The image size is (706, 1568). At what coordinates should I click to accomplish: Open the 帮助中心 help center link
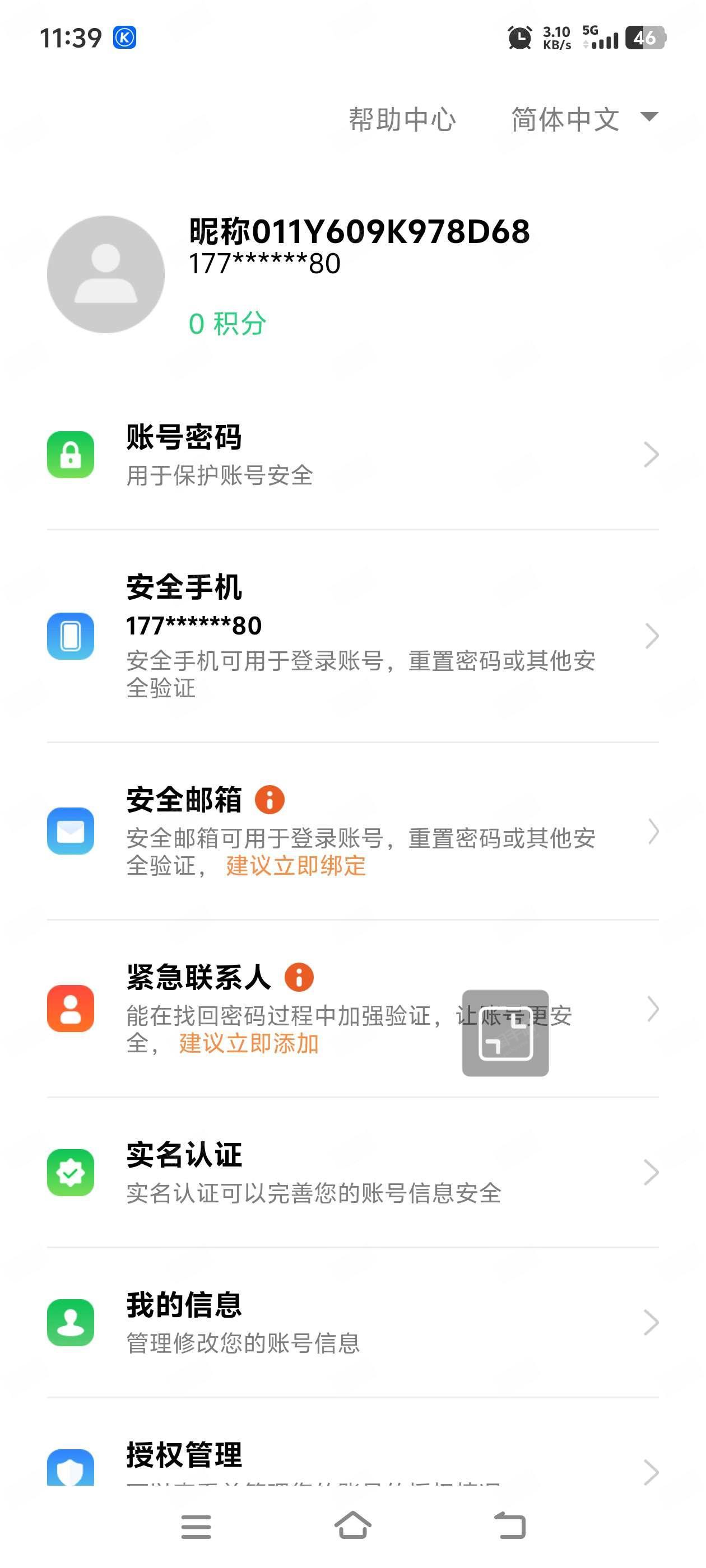[402, 119]
